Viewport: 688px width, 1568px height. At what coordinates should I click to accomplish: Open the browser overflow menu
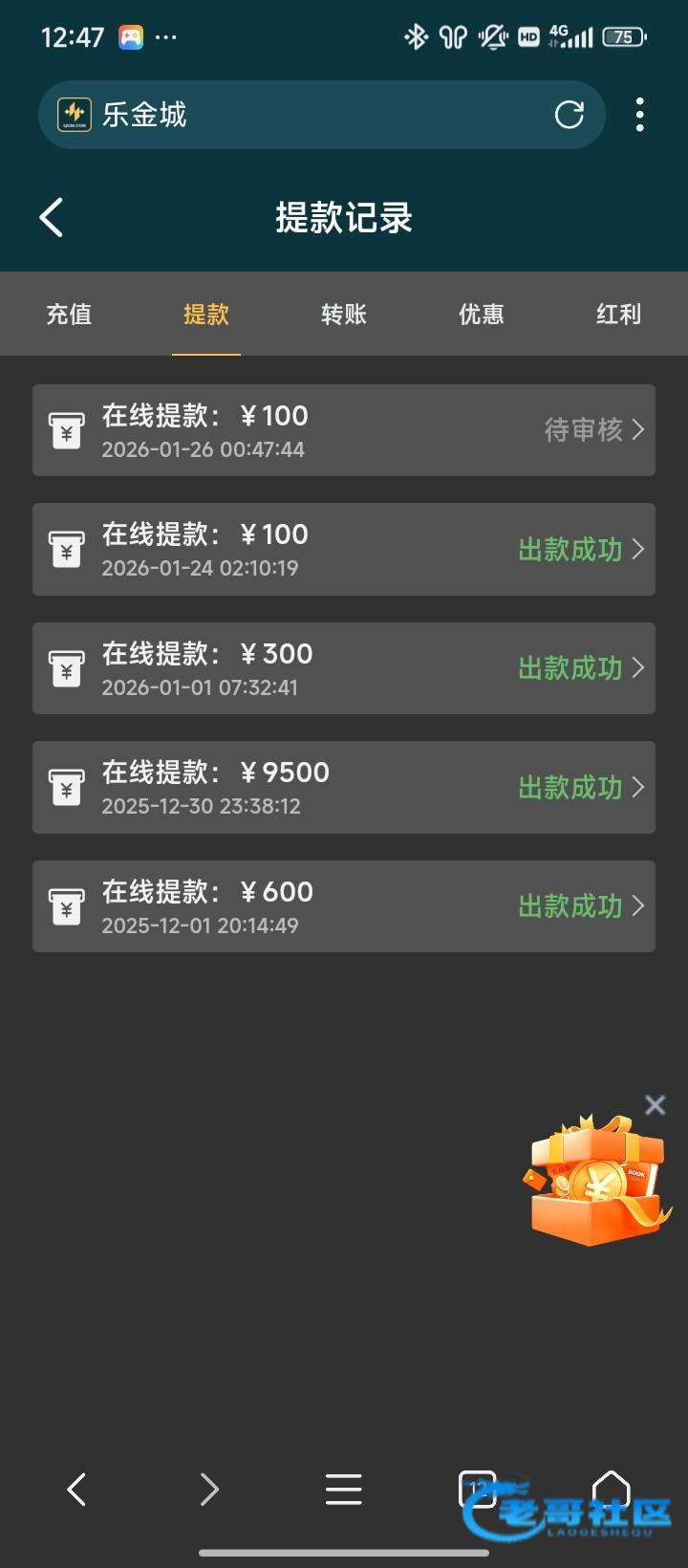pyautogui.click(x=639, y=115)
